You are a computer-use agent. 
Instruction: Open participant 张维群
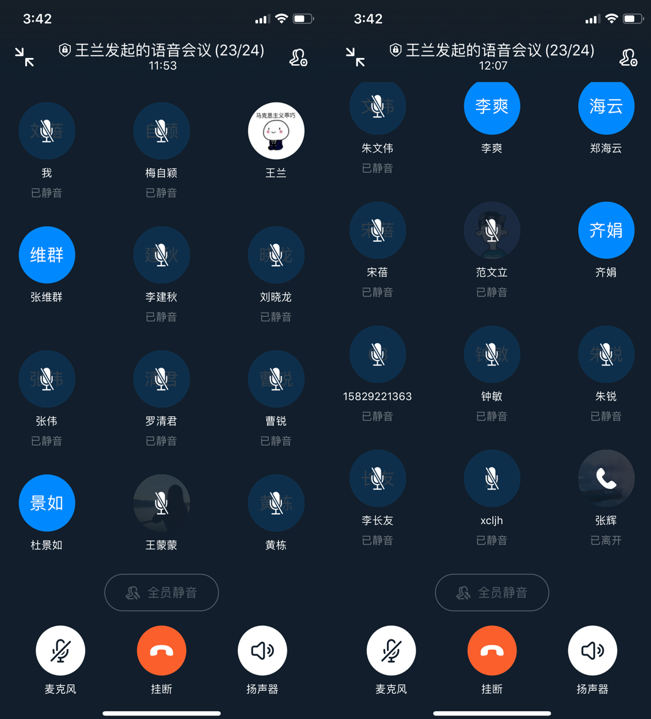[x=47, y=255]
